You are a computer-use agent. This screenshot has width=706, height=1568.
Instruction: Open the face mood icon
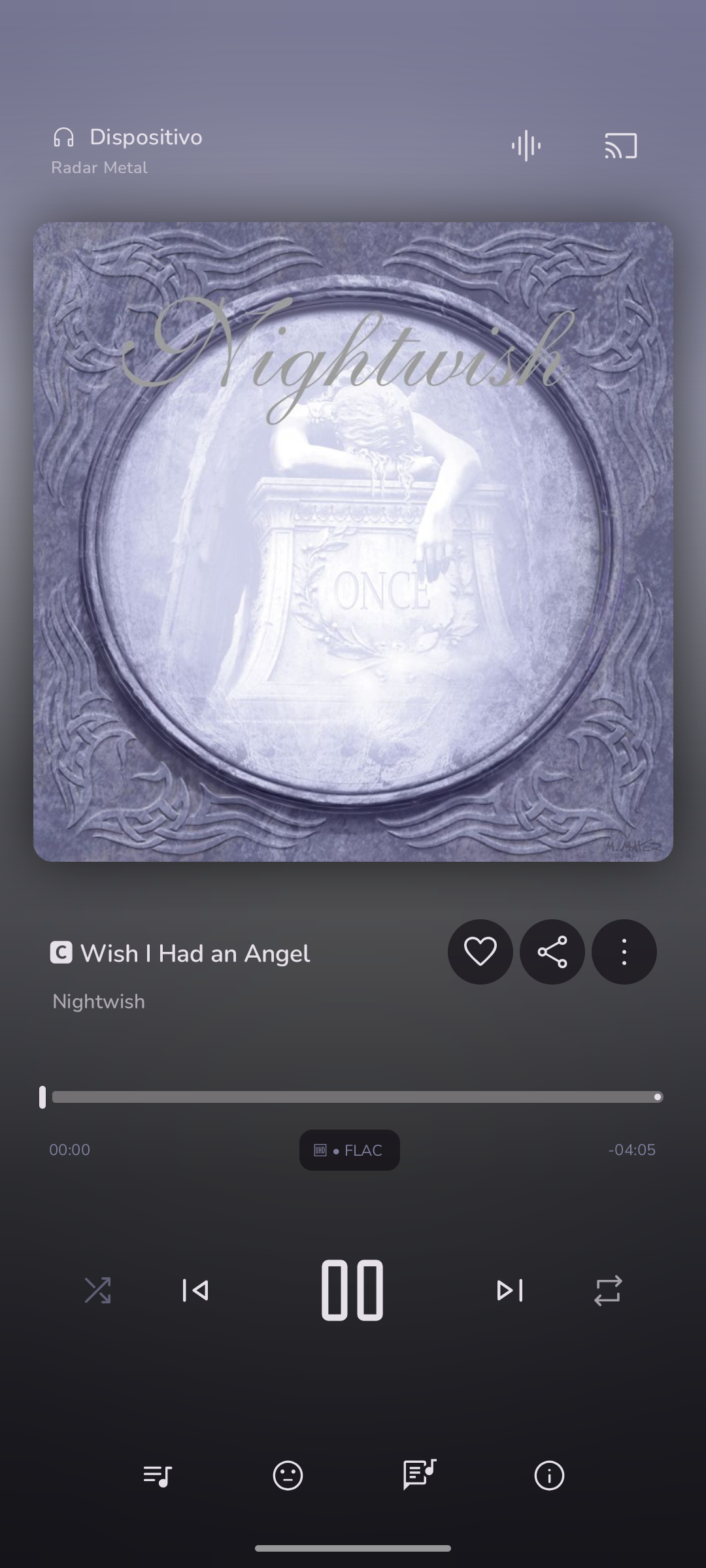pyautogui.click(x=288, y=1475)
